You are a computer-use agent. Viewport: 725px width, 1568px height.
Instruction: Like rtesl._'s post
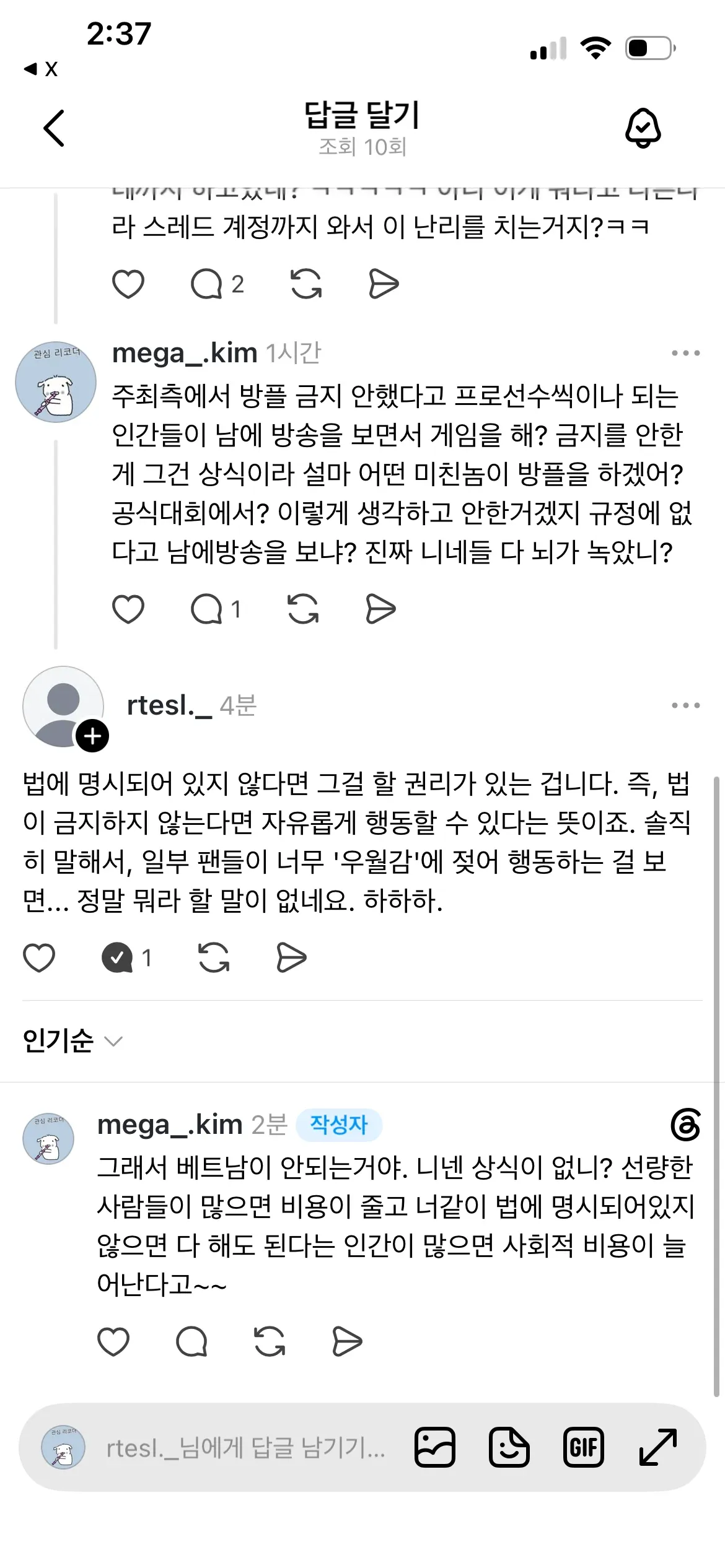tap(39, 957)
